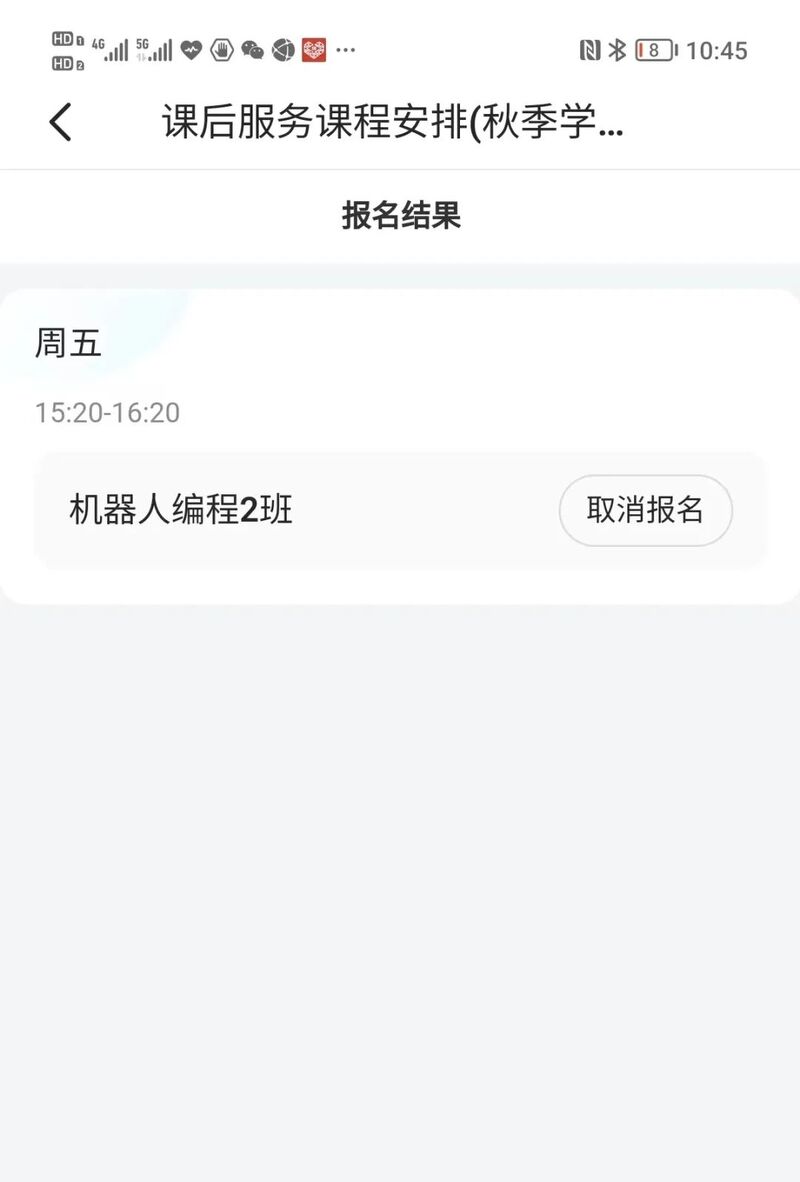Open the WeChat icon in the status bar
800x1182 pixels.
[253, 50]
